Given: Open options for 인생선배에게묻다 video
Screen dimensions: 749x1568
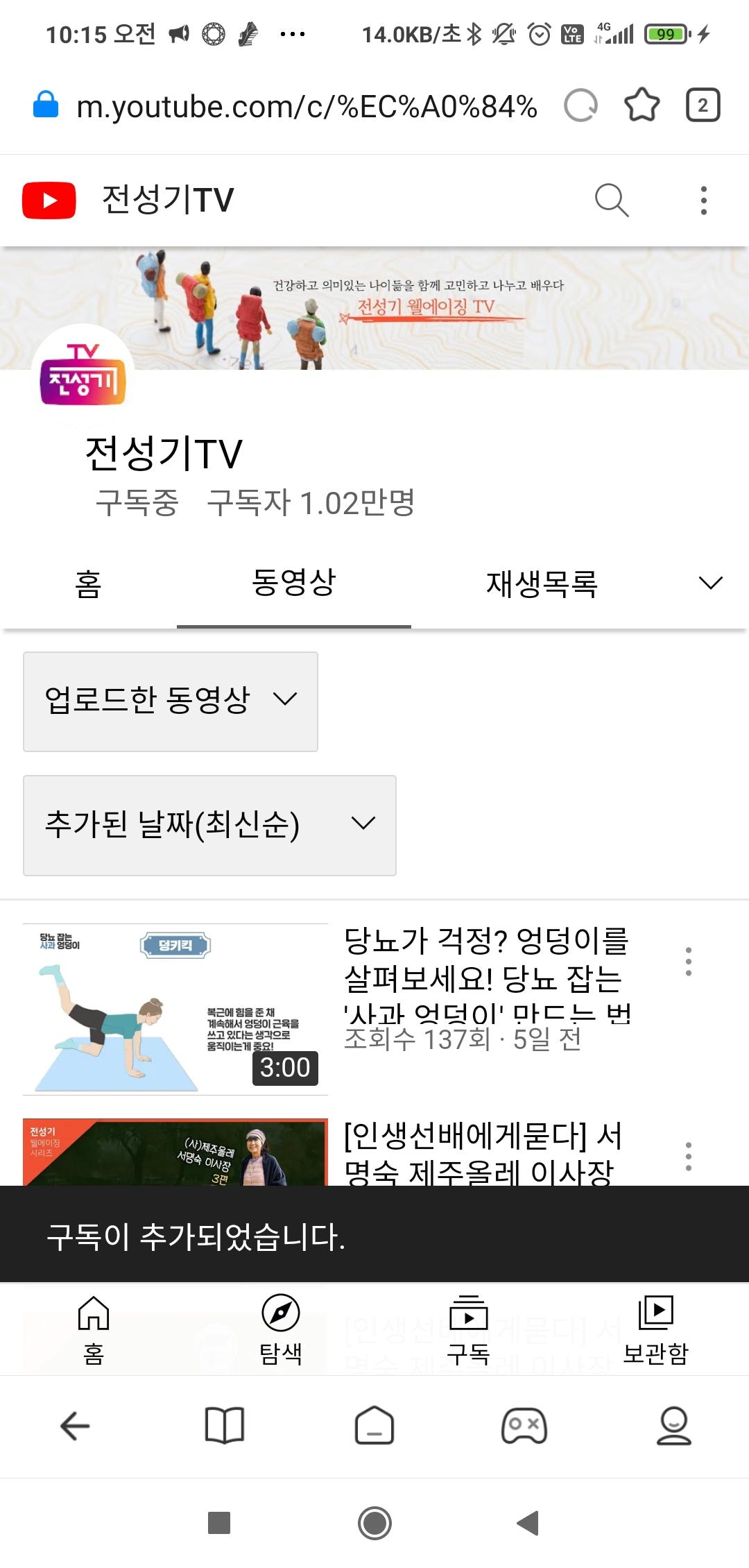Looking at the screenshot, I should click(x=688, y=1157).
